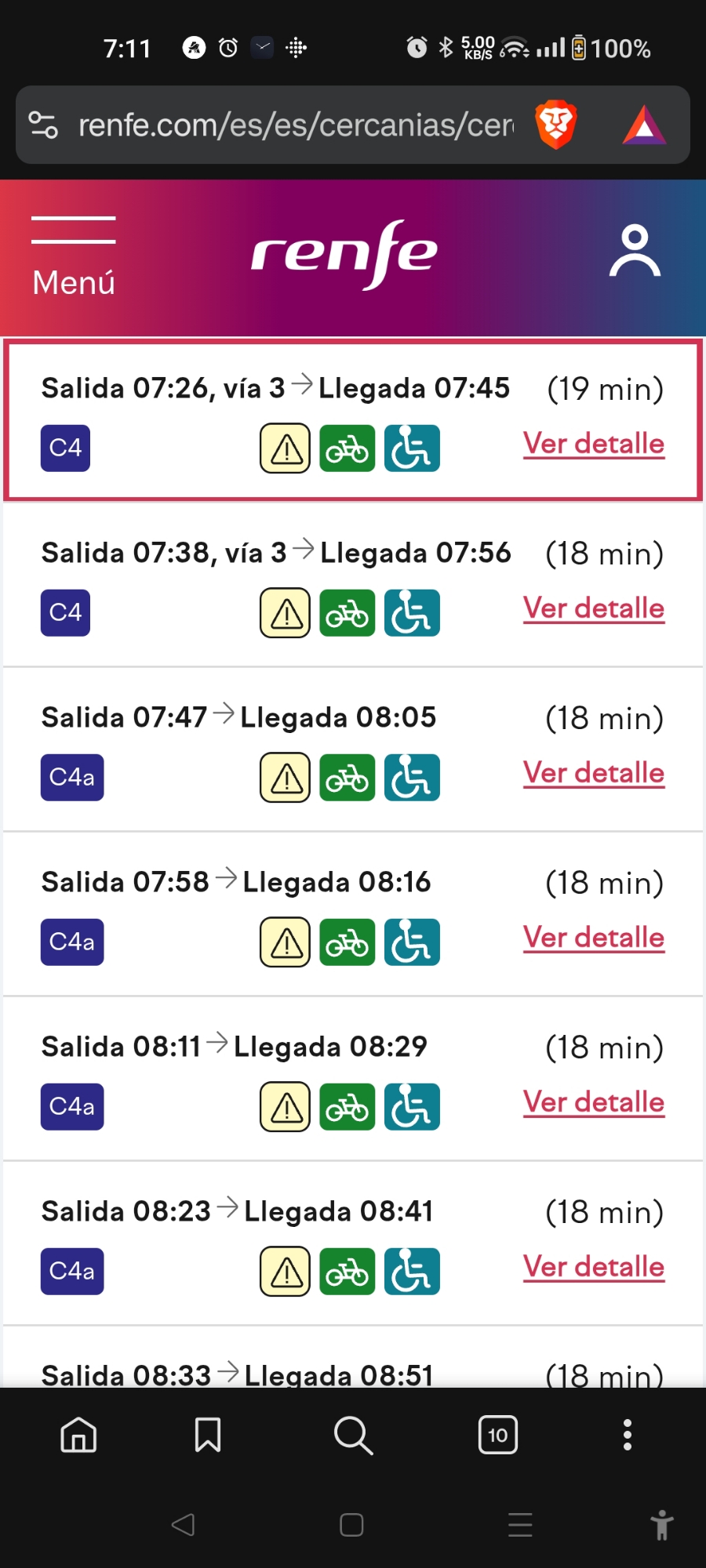Open Brave Shields lion icon
Screen dimensions: 706x1568
[x=555, y=125]
